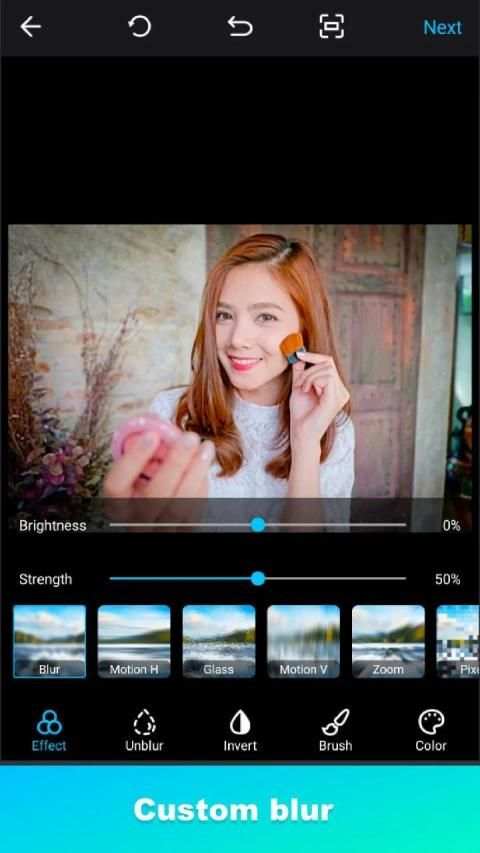Viewport: 480px width, 853px height.
Task: Pick the Motion V effect
Action: pyautogui.click(x=303, y=641)
